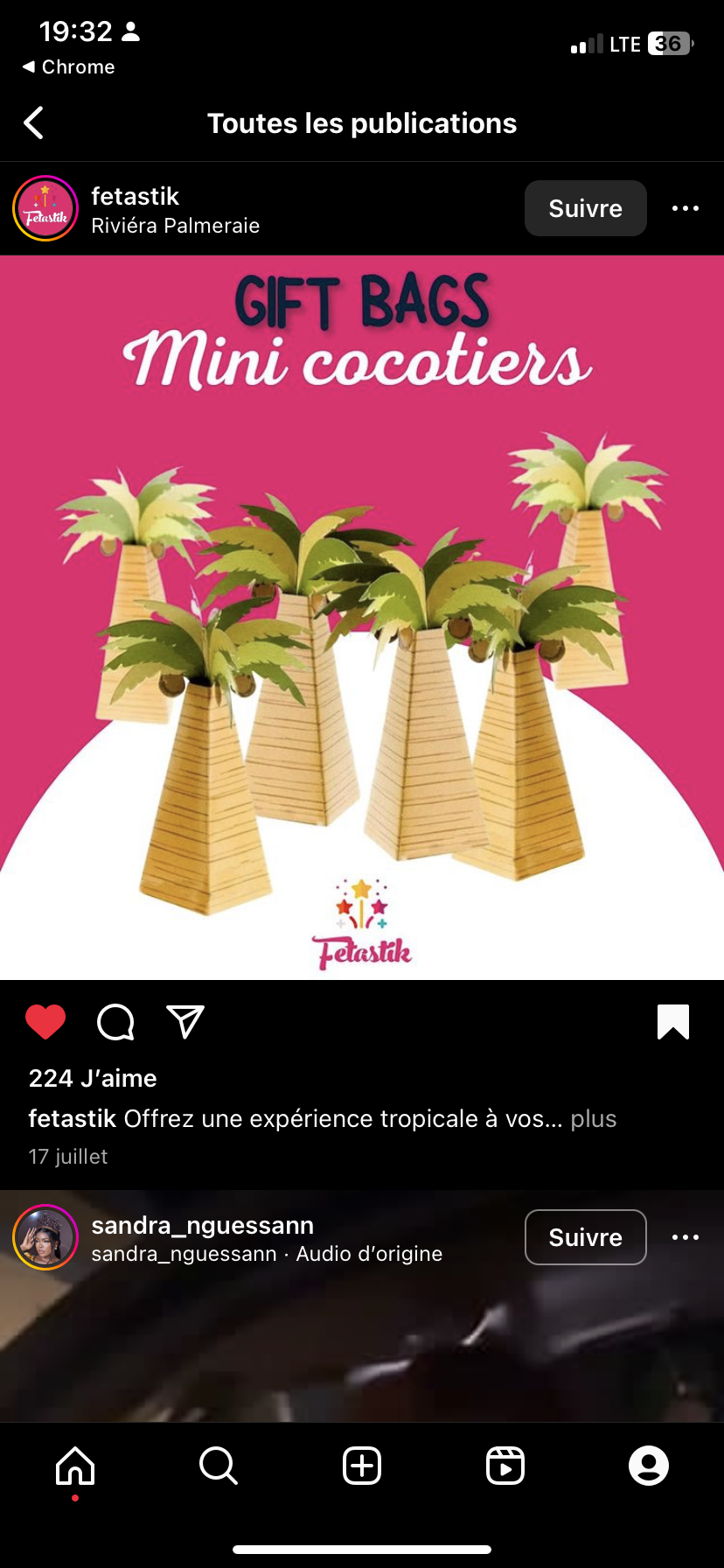The image size is (724, 1568).
Task: Open the overflow menu on fetastik's post
Action: (686, 208)
